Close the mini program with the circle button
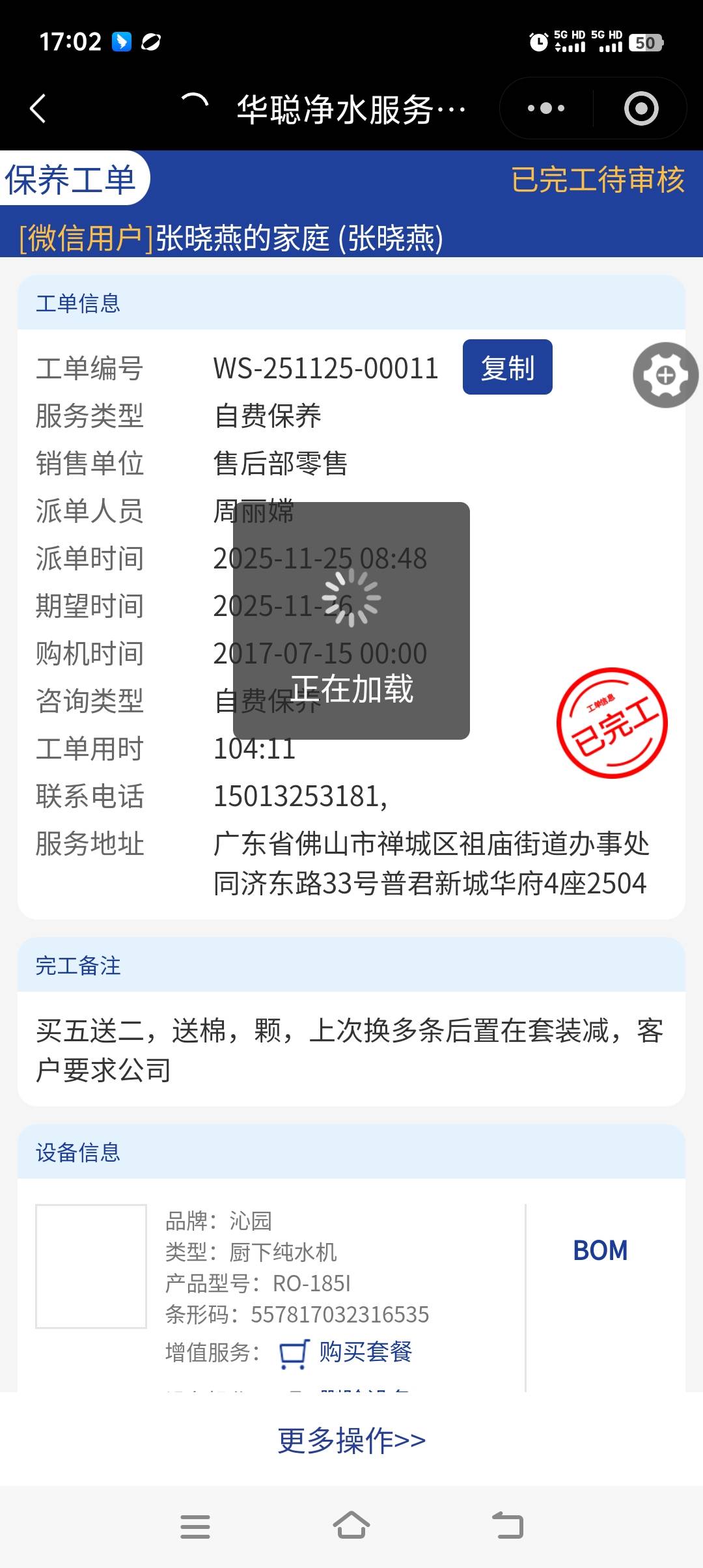The width and height of the screenshot is (703, 1568). [x=641, y=108]
